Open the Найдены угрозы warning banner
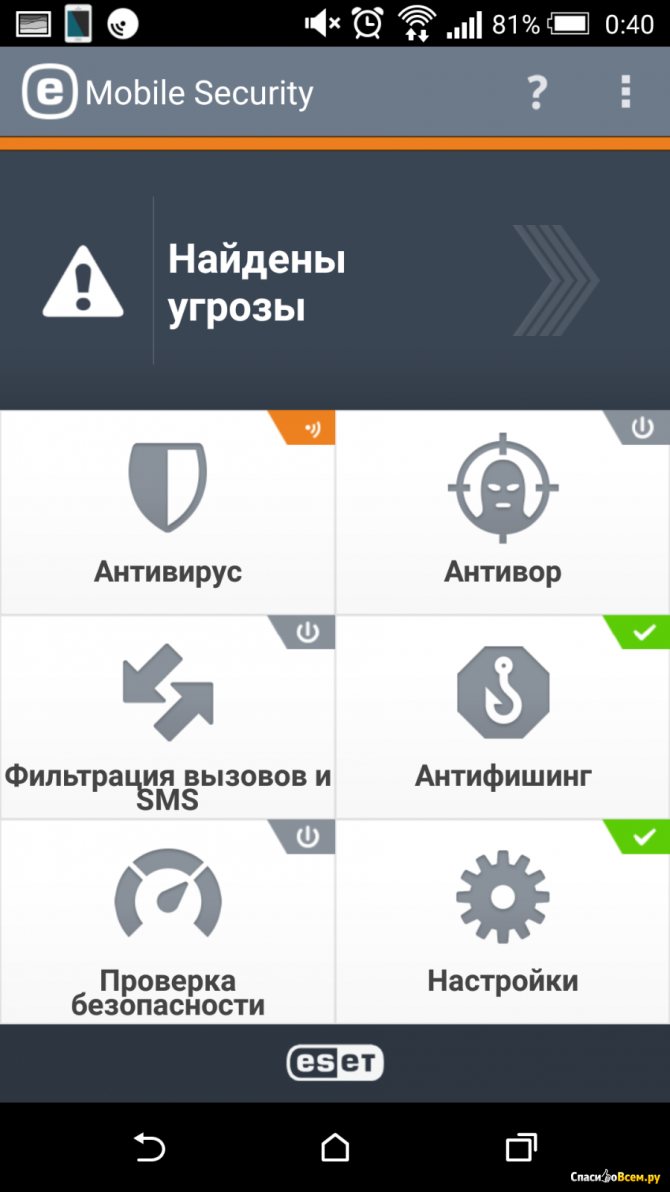Viewport: 670px width, 1192px height. click(x=335, y=282)
